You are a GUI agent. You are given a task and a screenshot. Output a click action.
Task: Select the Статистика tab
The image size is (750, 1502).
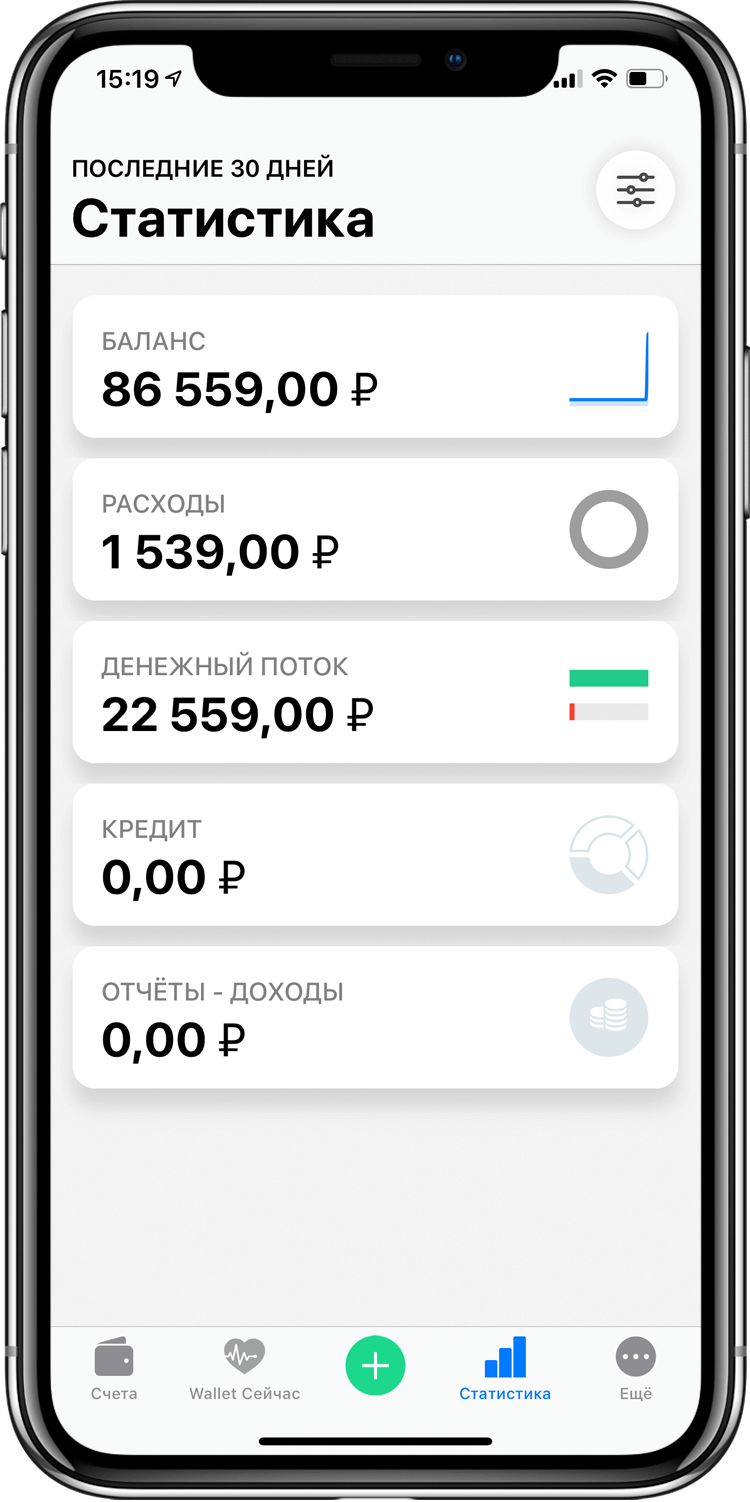pyautogui.click(x=505, y=1369)
